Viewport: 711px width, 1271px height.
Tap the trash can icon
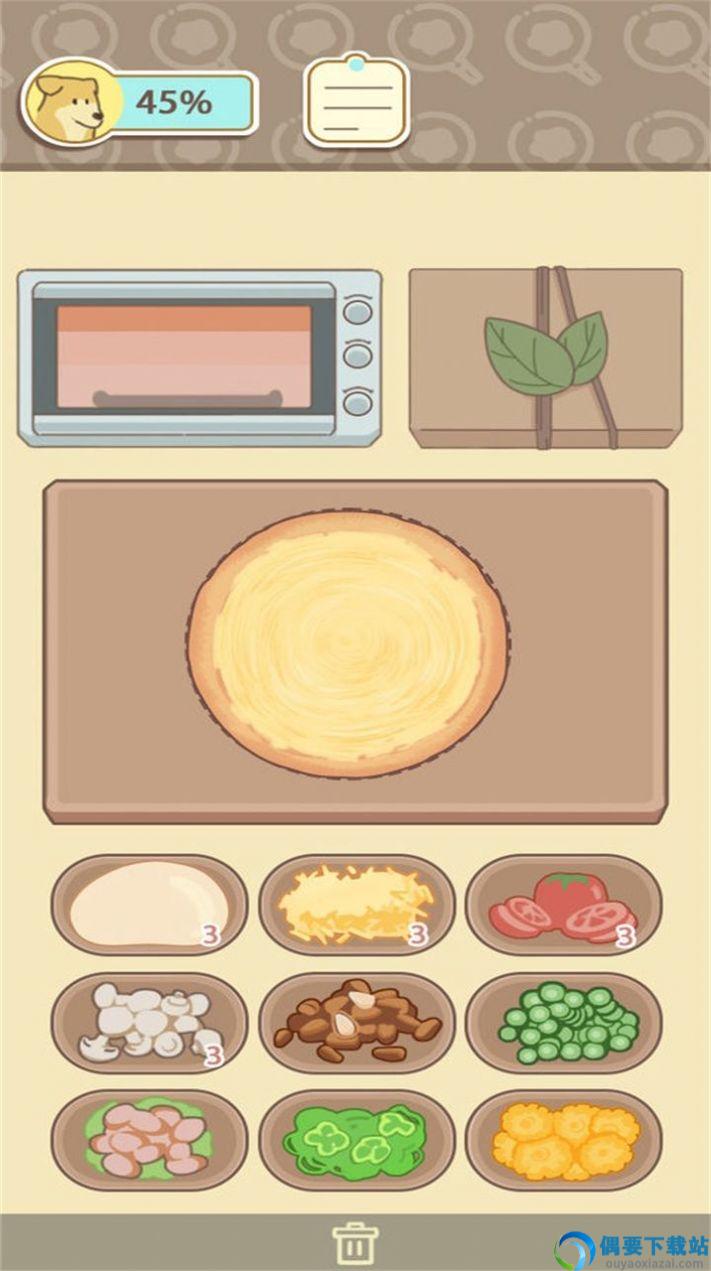tap(354, 1242)
